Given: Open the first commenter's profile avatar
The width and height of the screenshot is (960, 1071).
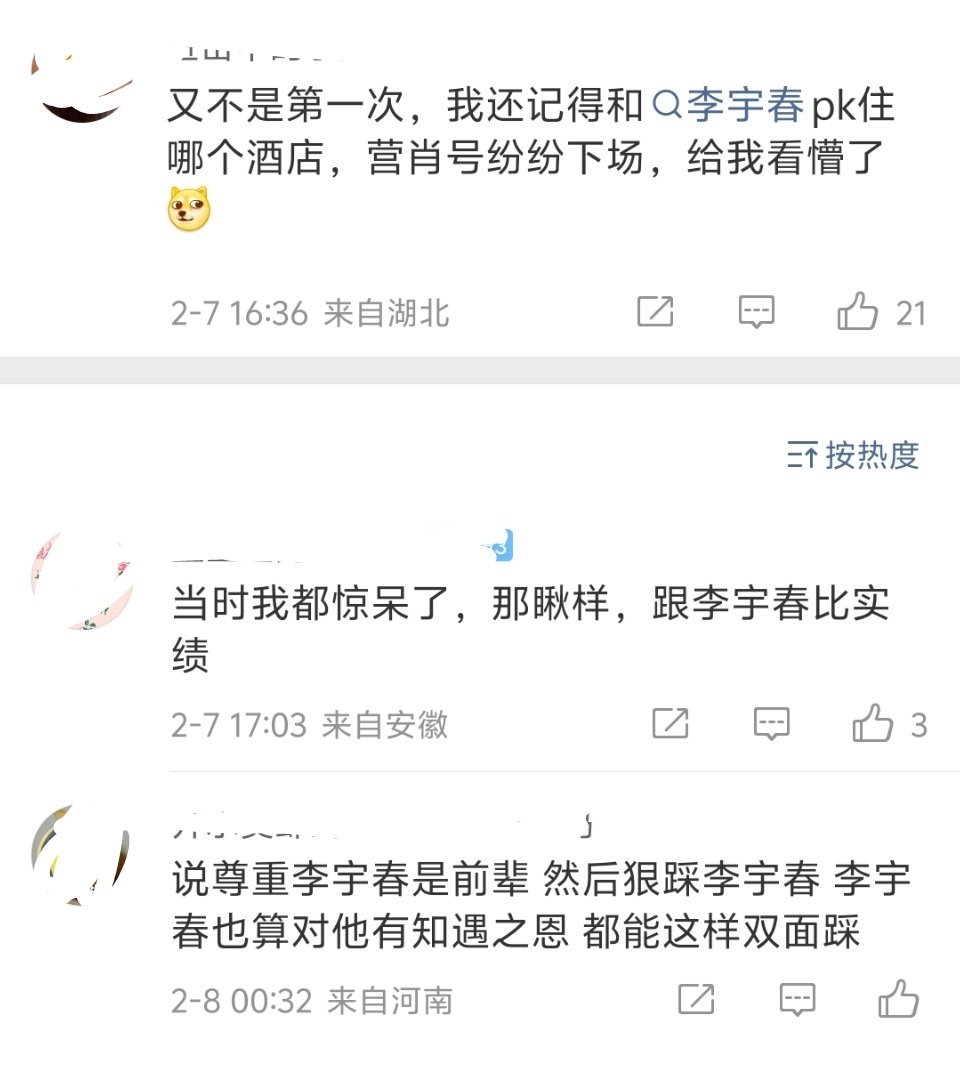Looking at the screenshot, I should [80, 80].
